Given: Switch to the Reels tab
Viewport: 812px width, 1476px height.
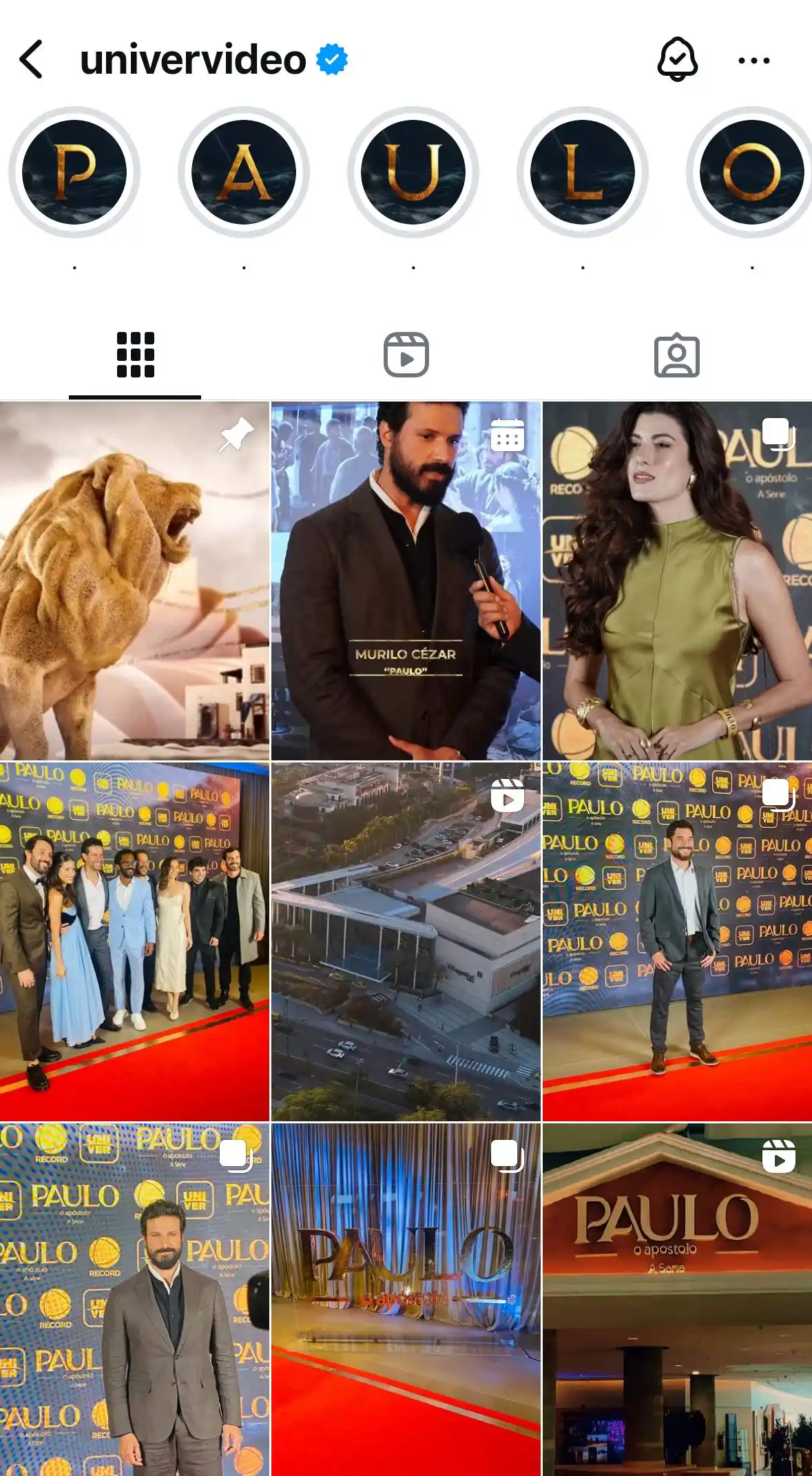Looking at the screenshot, I should pyautogui.click(x=406, y=355).
